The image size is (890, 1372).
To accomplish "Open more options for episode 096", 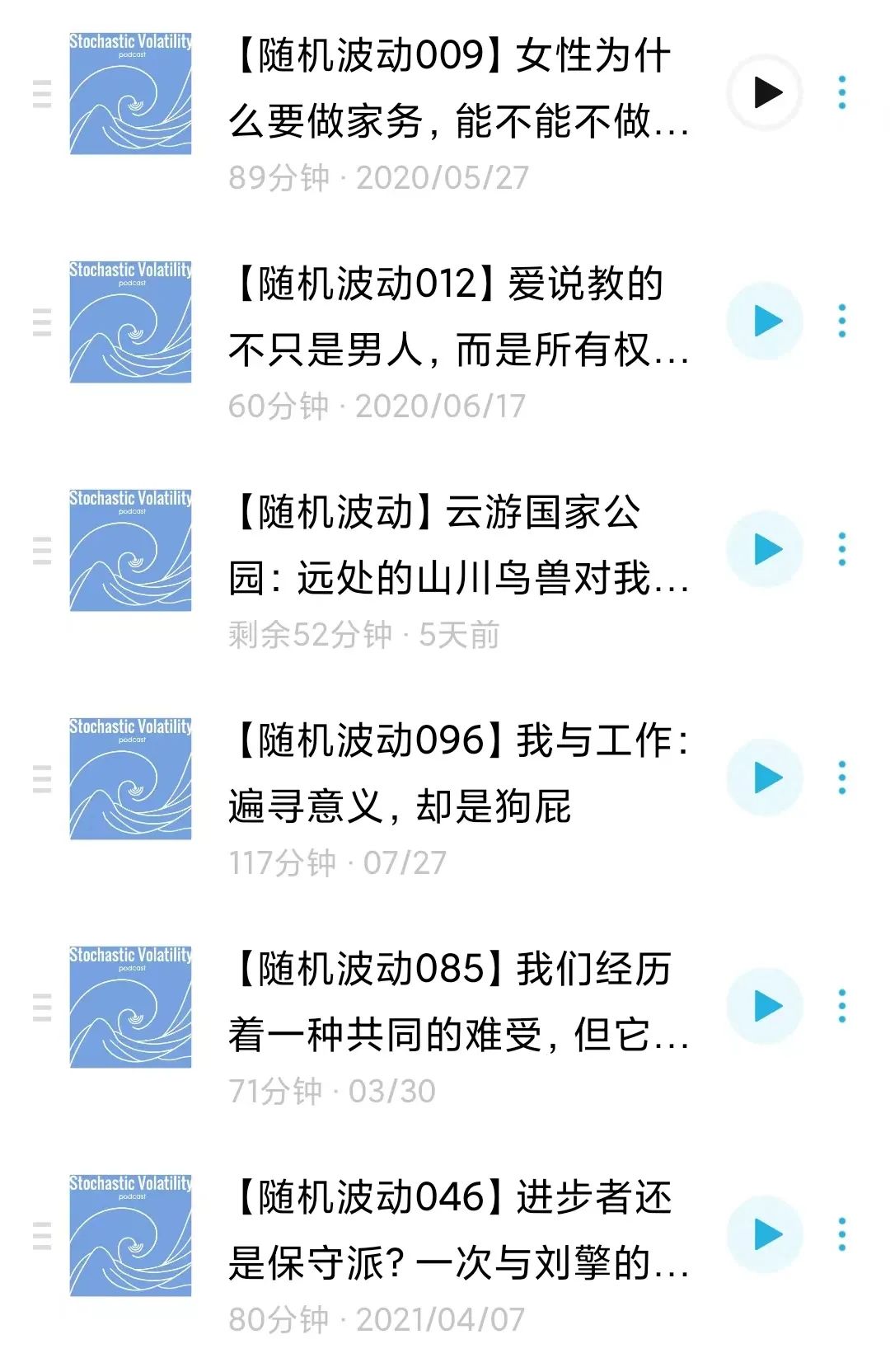I will coord(841,778).
